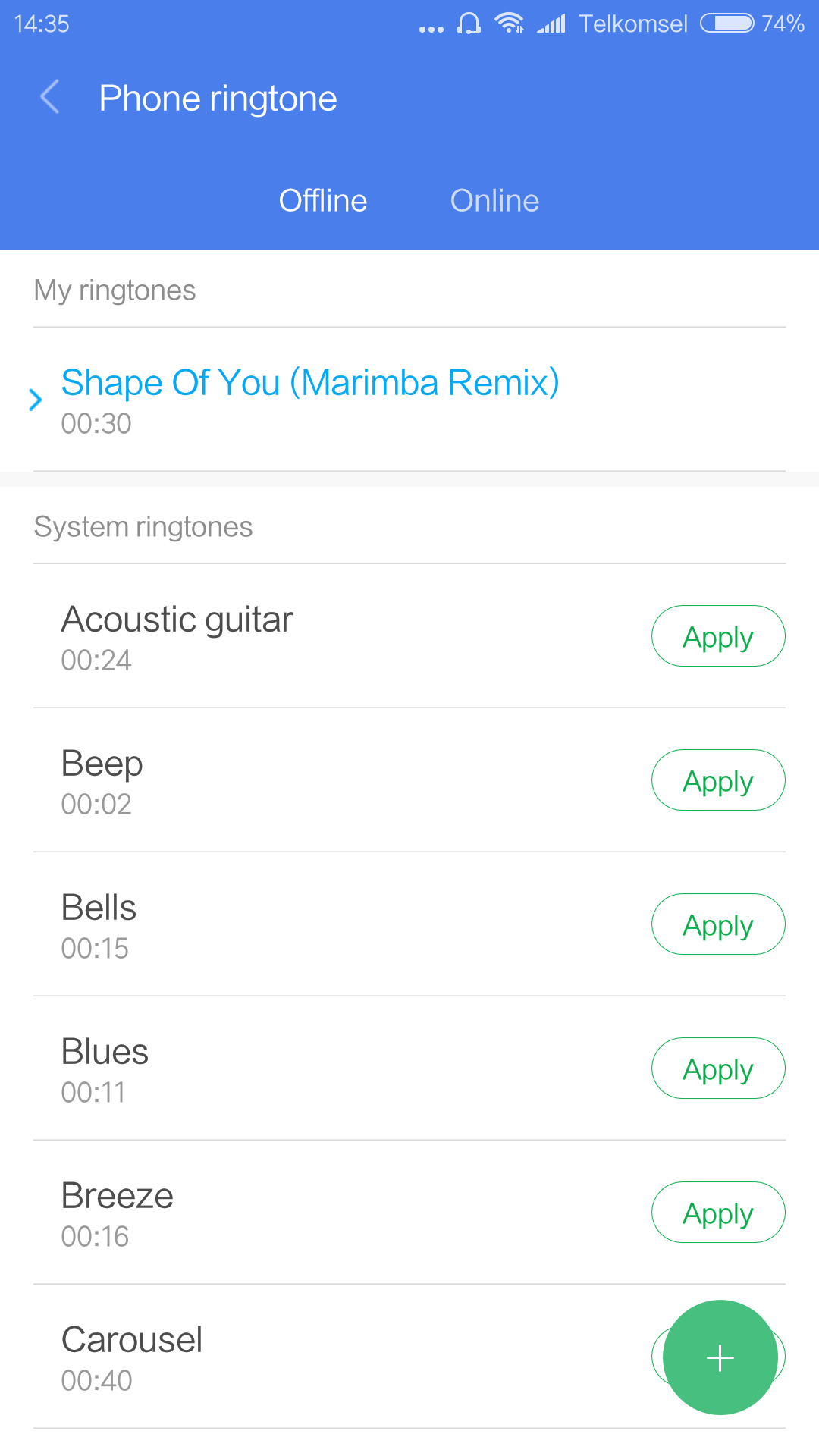Viewport: 819px width, 1456px height.
Task: Preview the Carousel ringtone row
Action: (334, 1357)
